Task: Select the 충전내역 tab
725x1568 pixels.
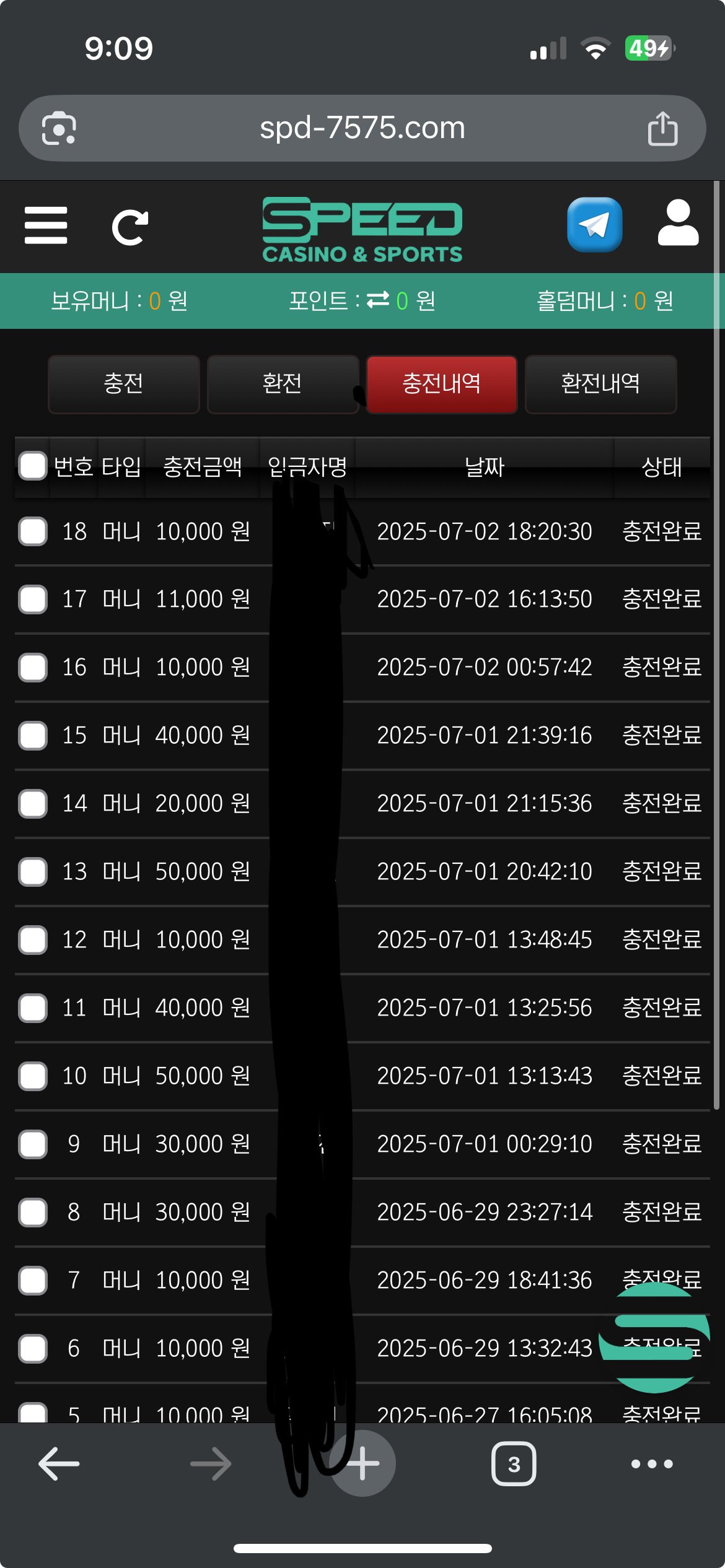Action: (x=441, y=384)
